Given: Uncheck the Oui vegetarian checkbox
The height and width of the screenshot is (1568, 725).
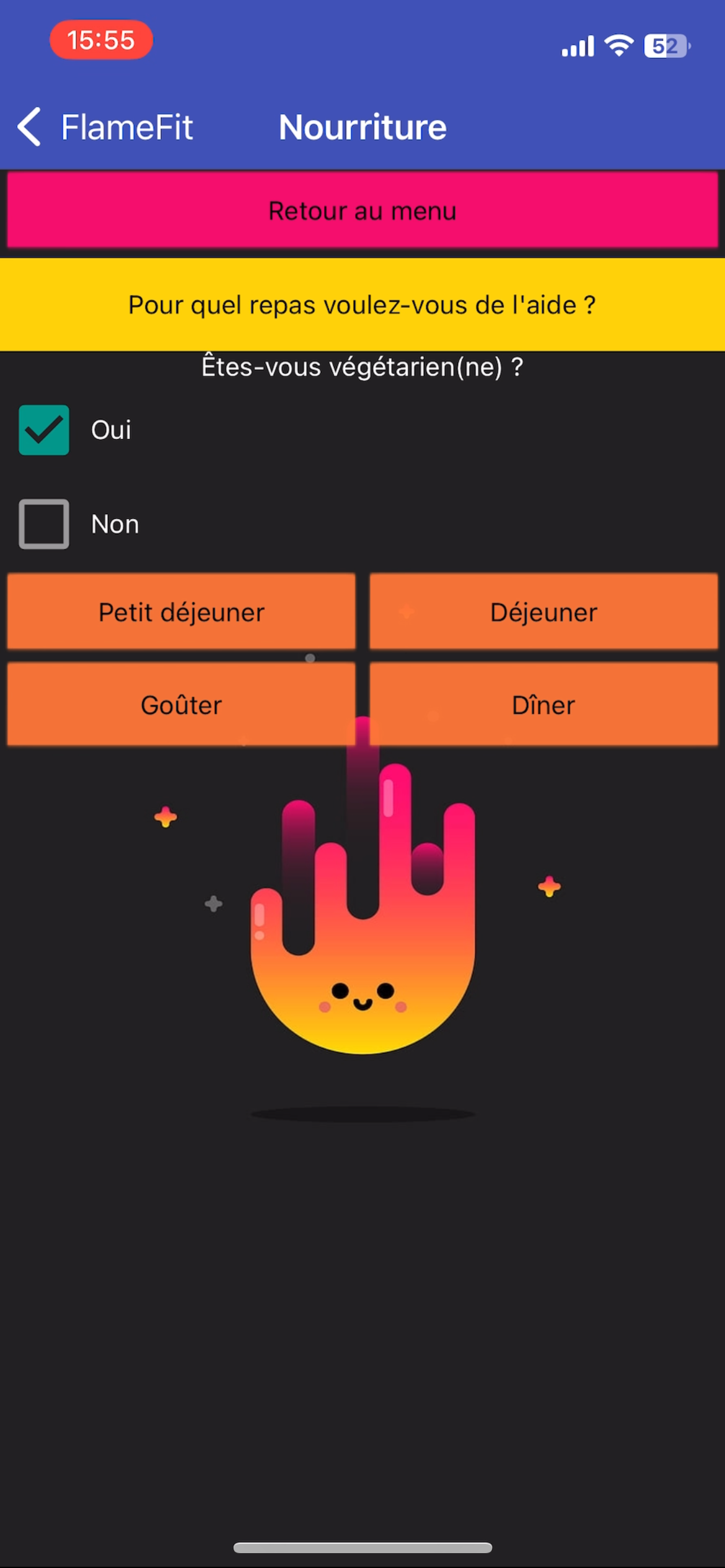Looking at the screenshot, I should coord(44,430).
